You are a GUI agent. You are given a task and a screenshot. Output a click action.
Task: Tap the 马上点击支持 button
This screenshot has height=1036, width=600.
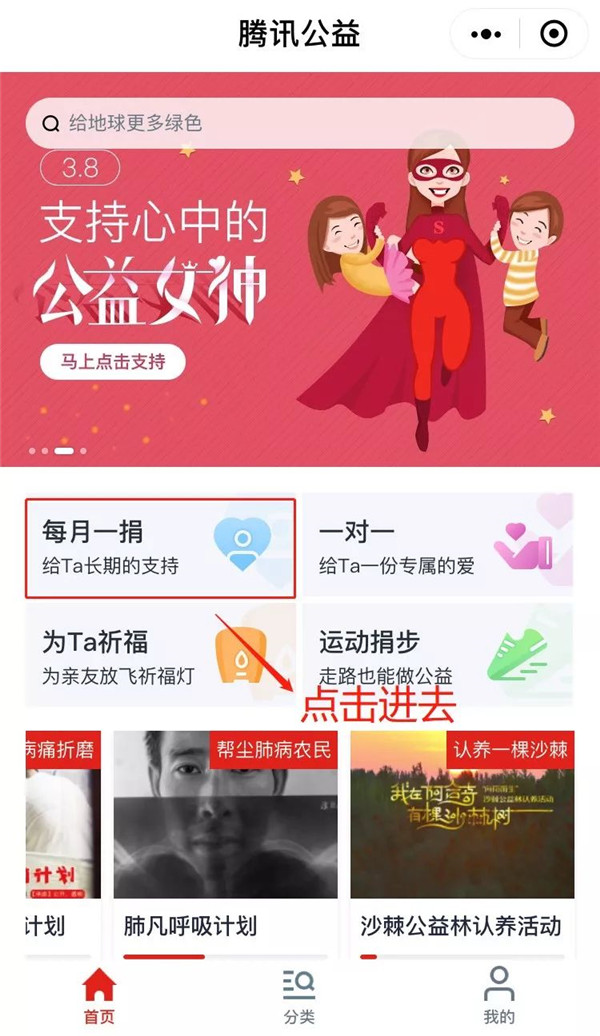113,362
